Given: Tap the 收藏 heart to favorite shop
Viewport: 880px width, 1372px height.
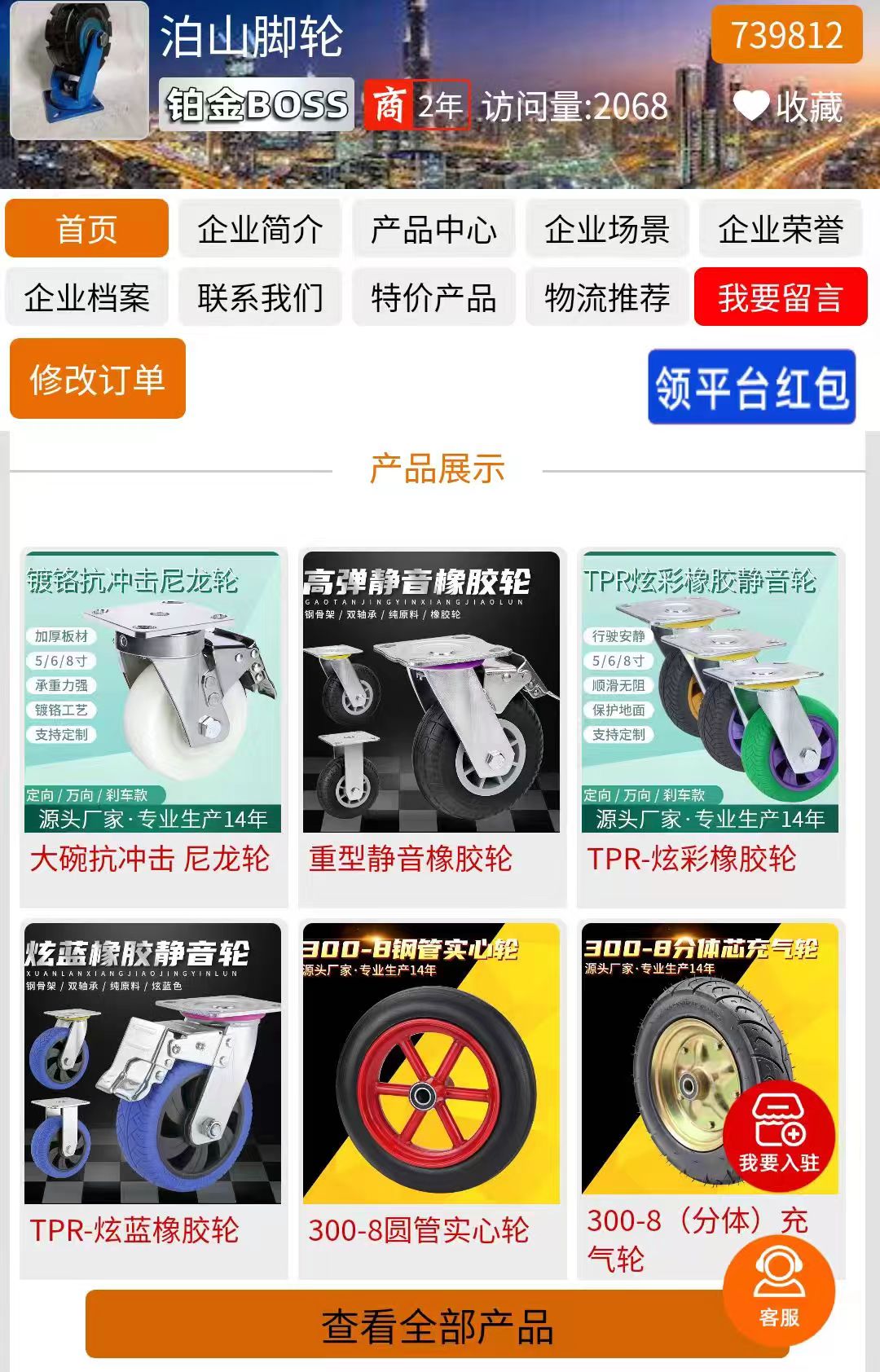Looking at the screenshot, I should click(786, 107).
